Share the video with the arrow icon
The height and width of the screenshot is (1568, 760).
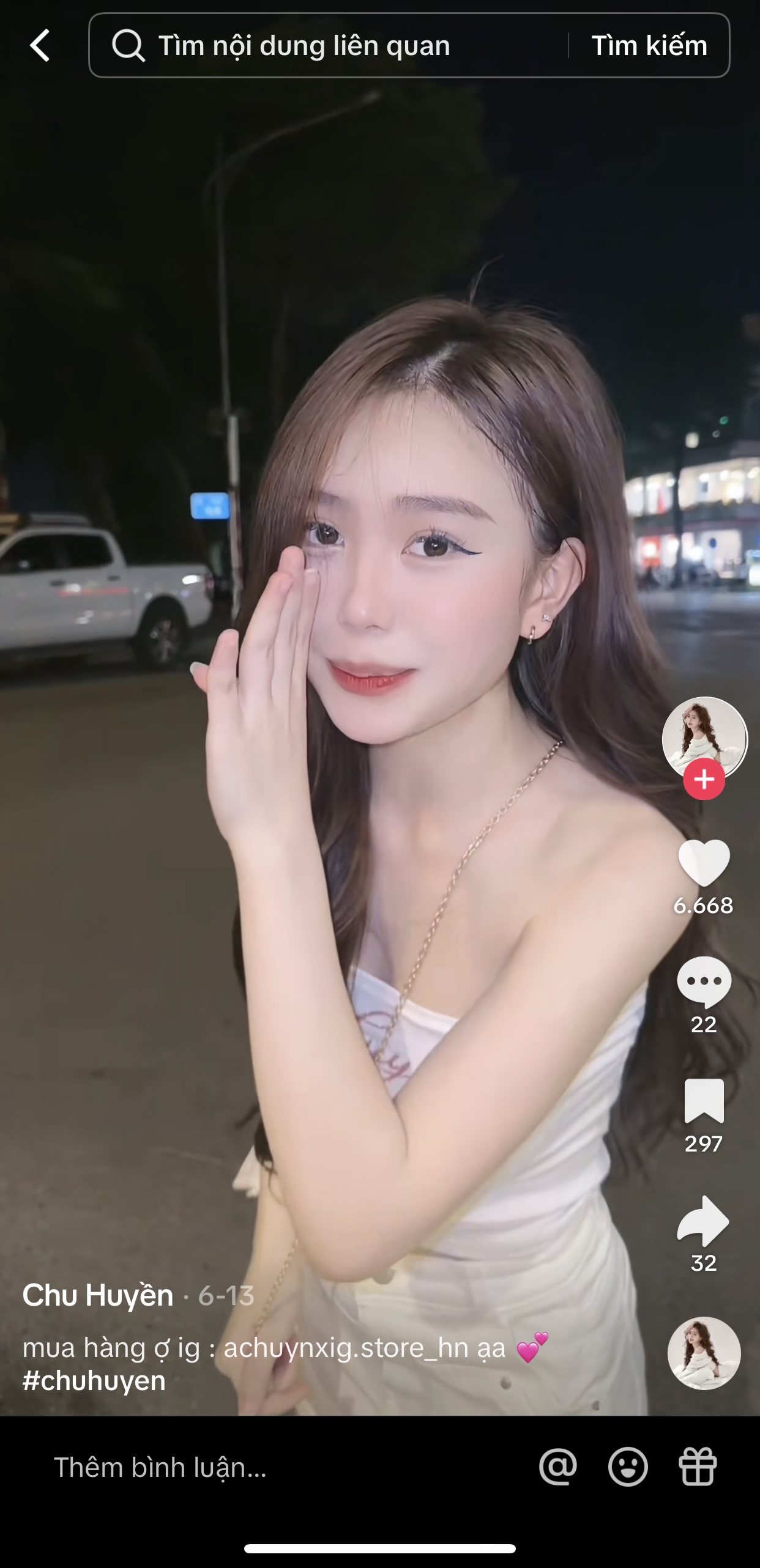(704, 1221)
